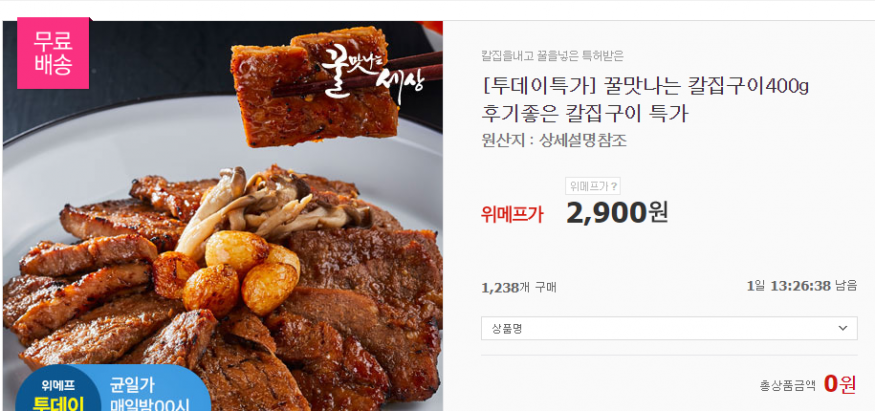Tap the 위메프가 ? help badge
875x411 pixels.
[x=593, y=186]
